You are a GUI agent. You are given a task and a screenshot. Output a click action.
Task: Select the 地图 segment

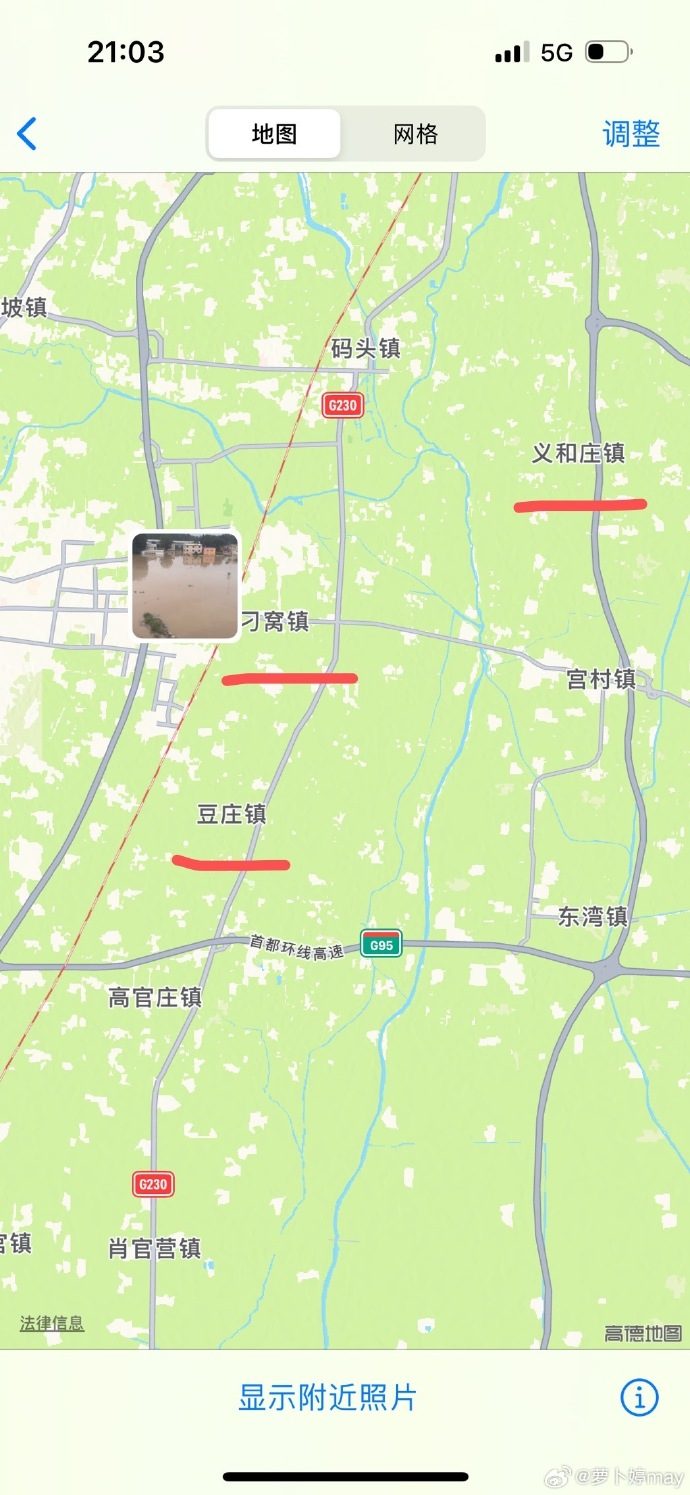click(274, 134)
